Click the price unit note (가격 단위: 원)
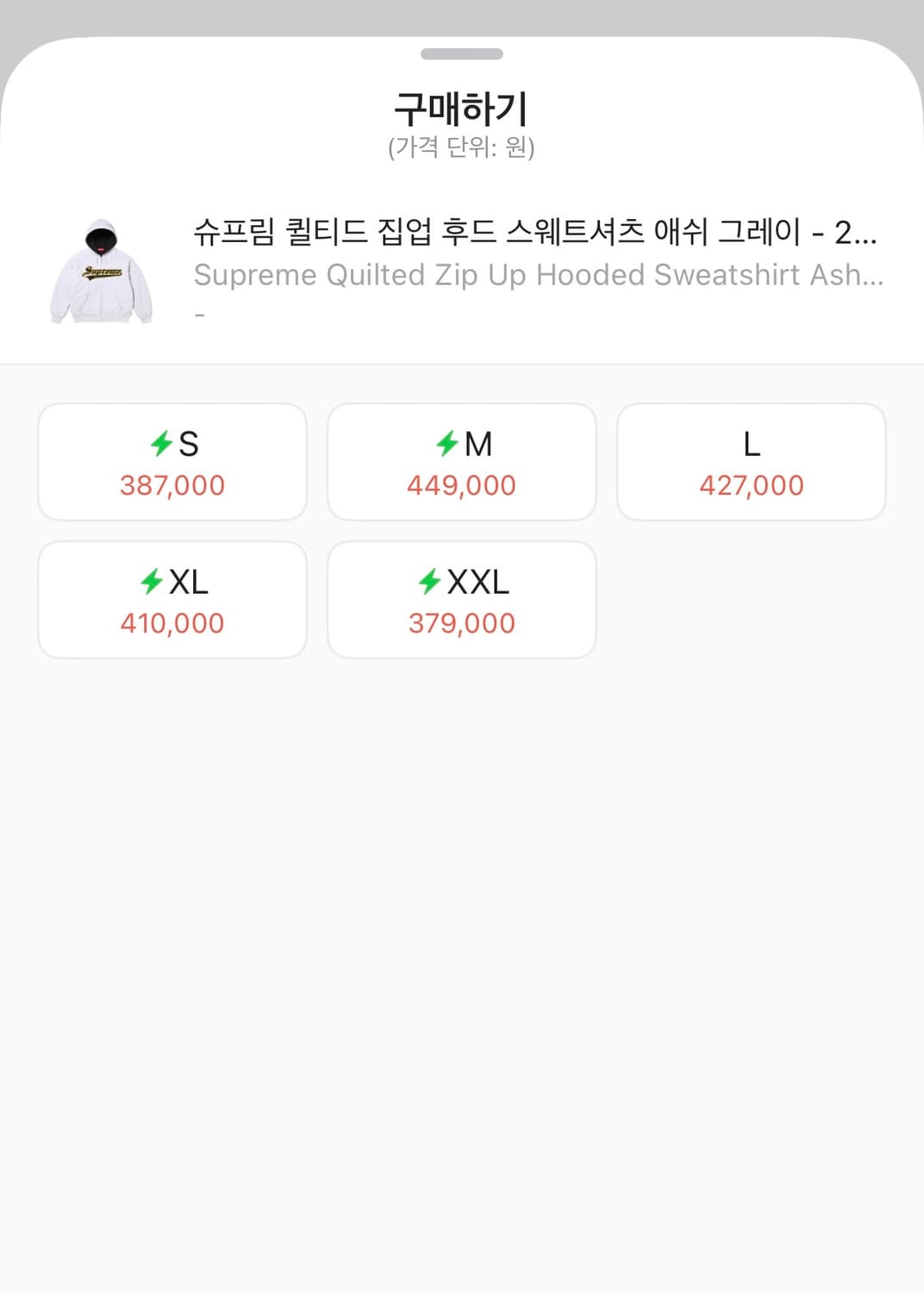Image resolution: width=924 pixels, height=1293 pixels. (462, 147)
